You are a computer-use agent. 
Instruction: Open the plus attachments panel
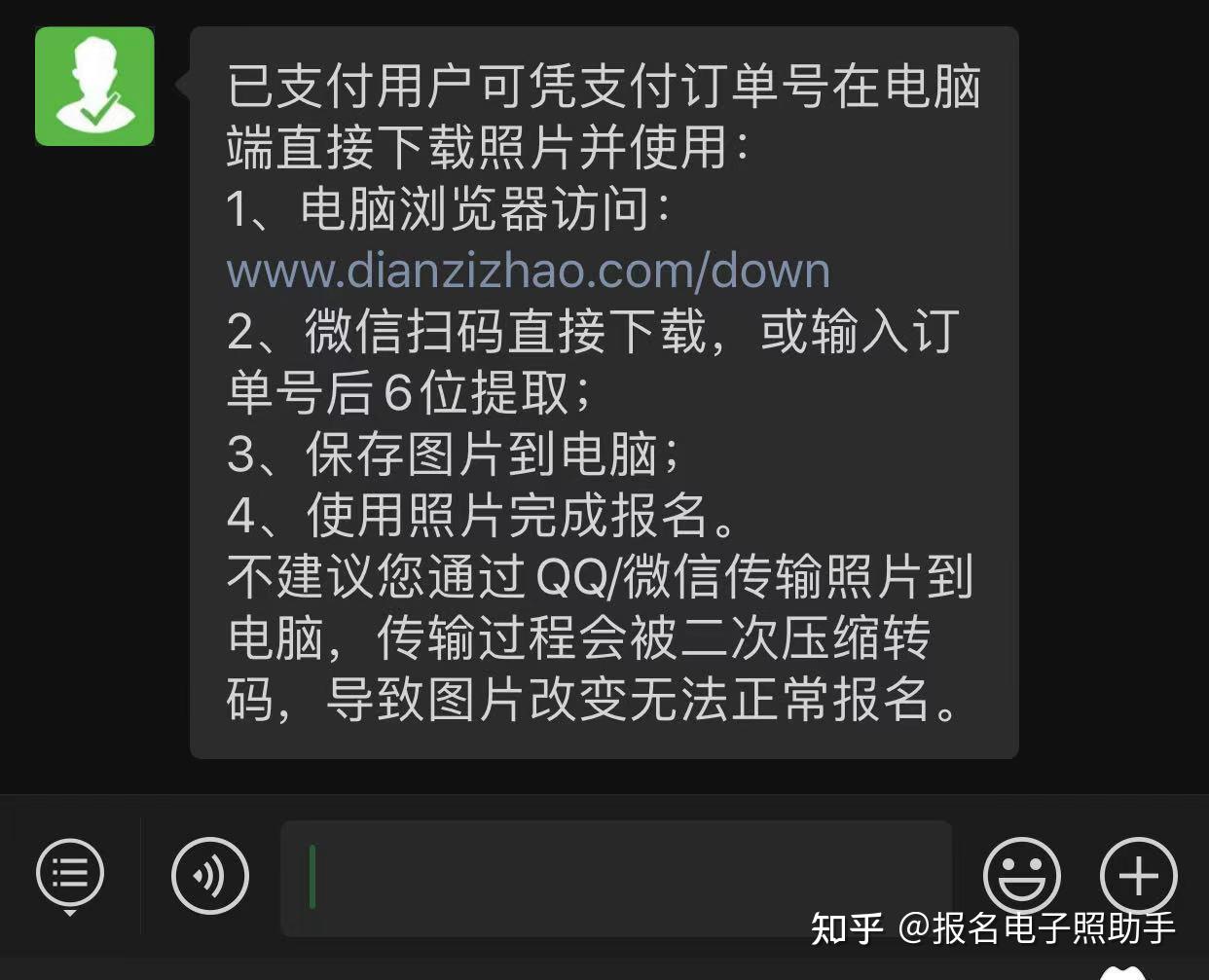1137,875
